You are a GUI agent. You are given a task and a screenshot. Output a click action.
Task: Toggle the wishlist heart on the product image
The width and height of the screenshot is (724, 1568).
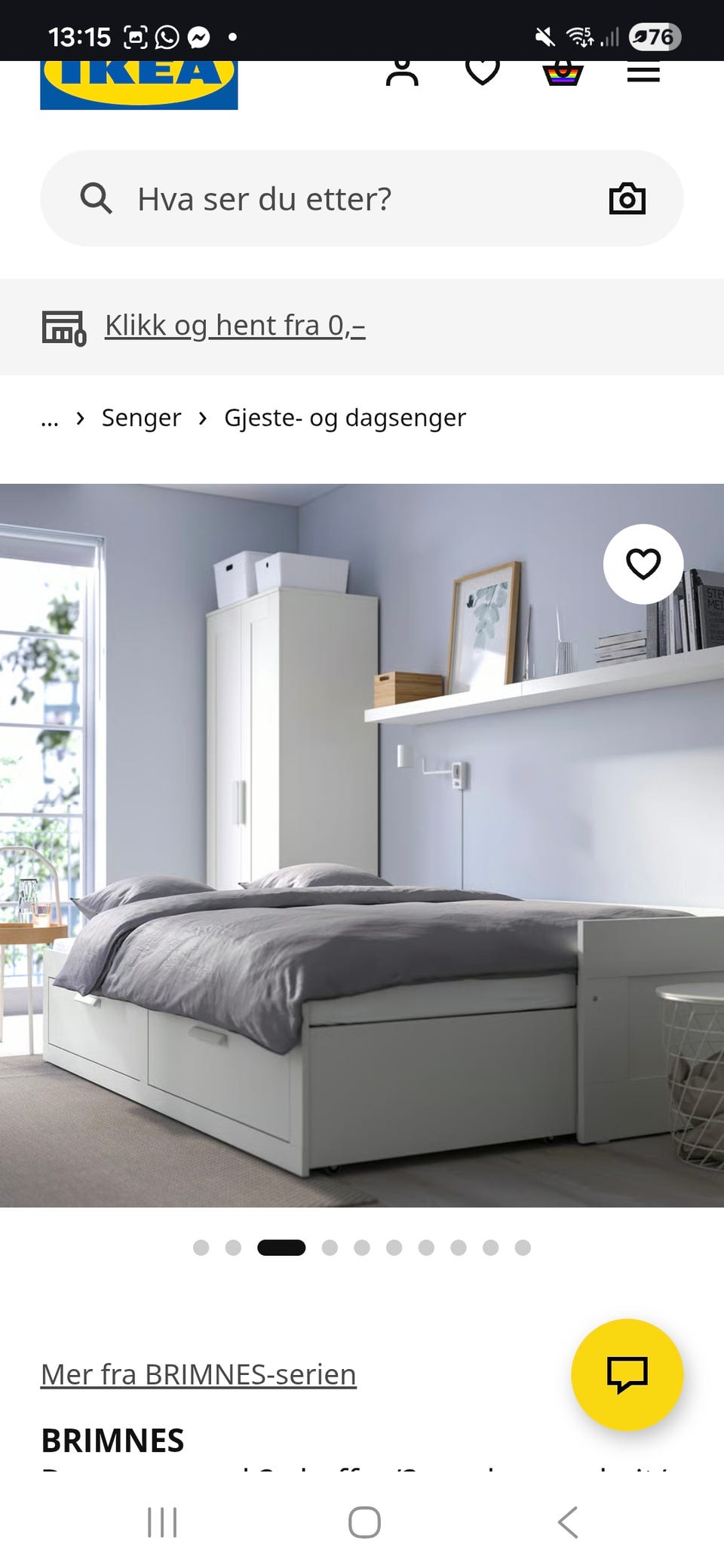(642, 564)
